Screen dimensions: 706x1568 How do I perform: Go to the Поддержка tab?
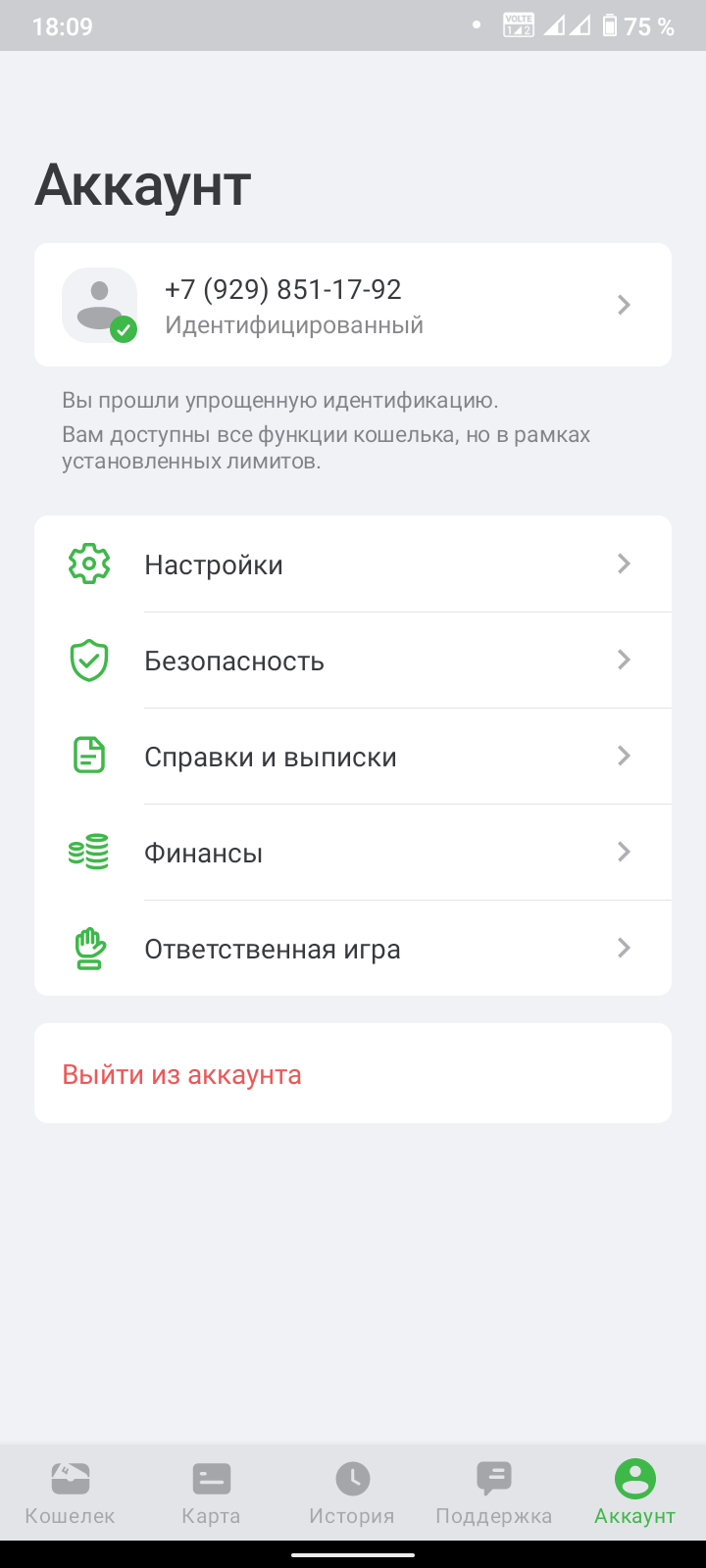493,1492
